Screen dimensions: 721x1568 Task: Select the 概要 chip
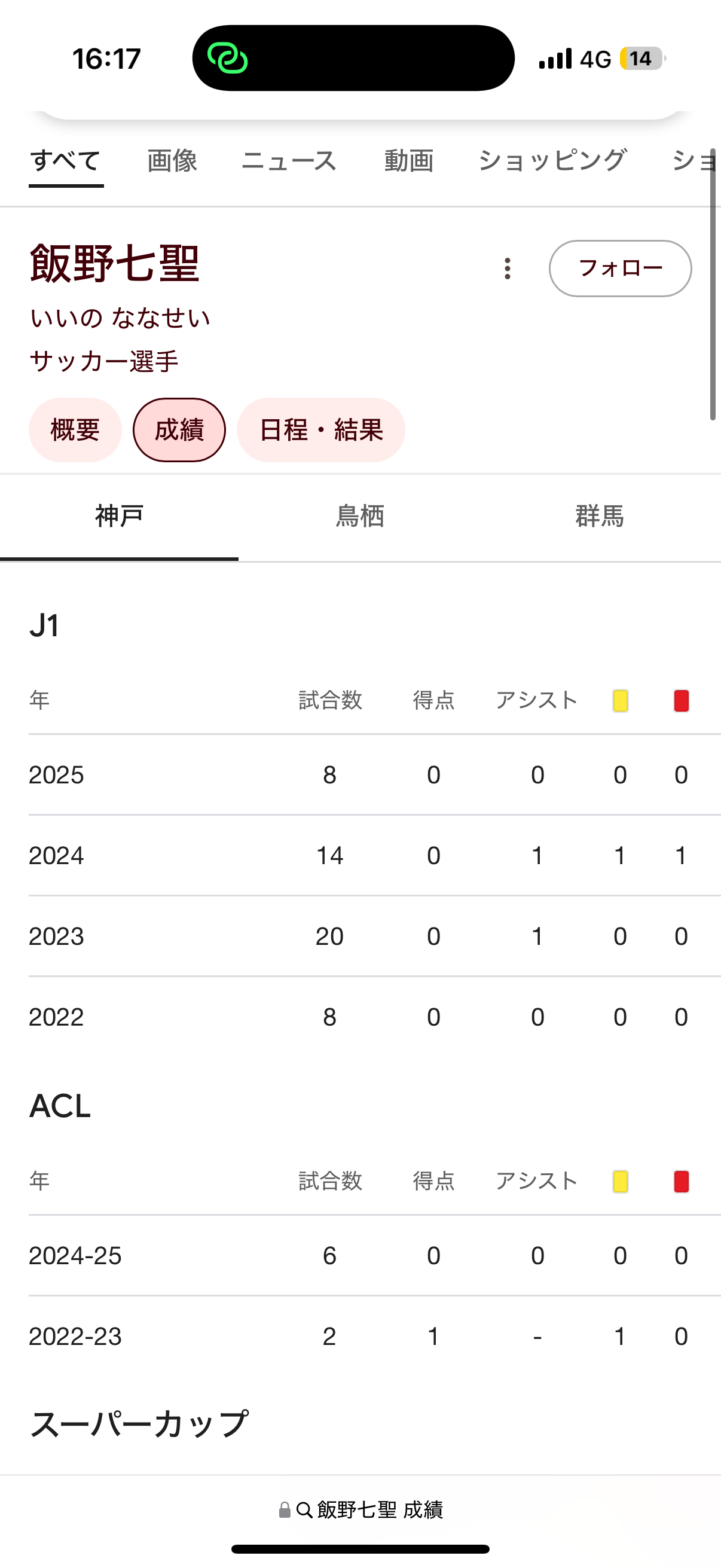(75, 430)
